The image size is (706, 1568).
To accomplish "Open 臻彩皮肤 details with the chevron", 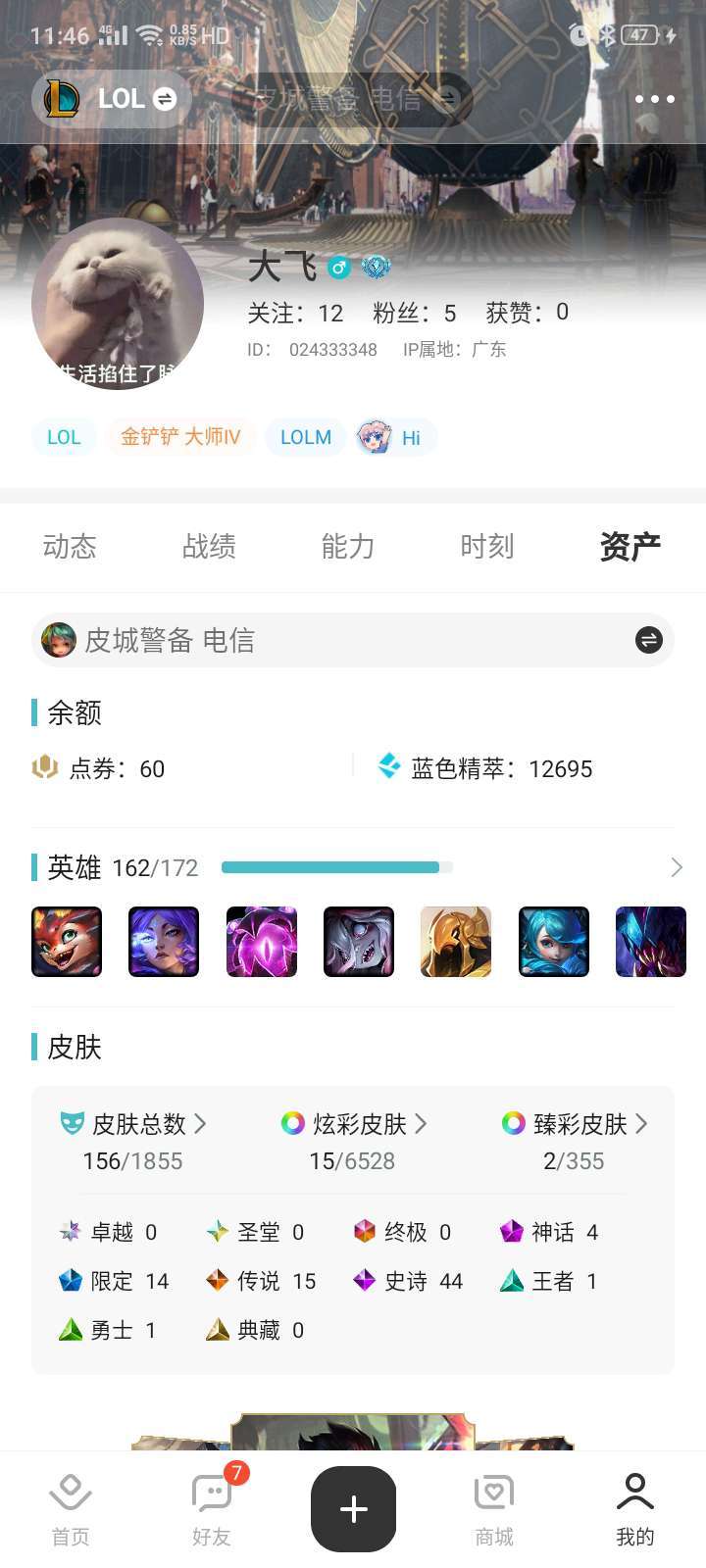I will click(x=642, y=1124).
